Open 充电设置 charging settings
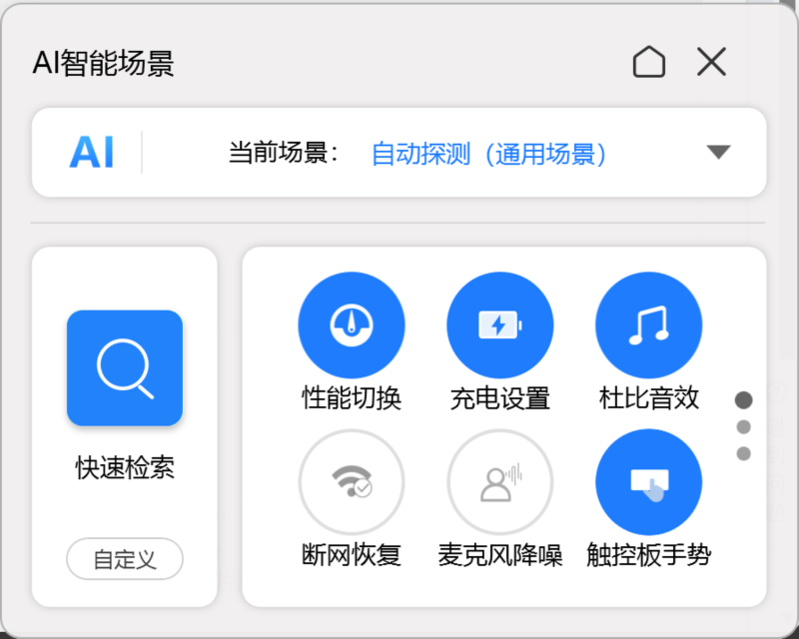 point(500,325)
